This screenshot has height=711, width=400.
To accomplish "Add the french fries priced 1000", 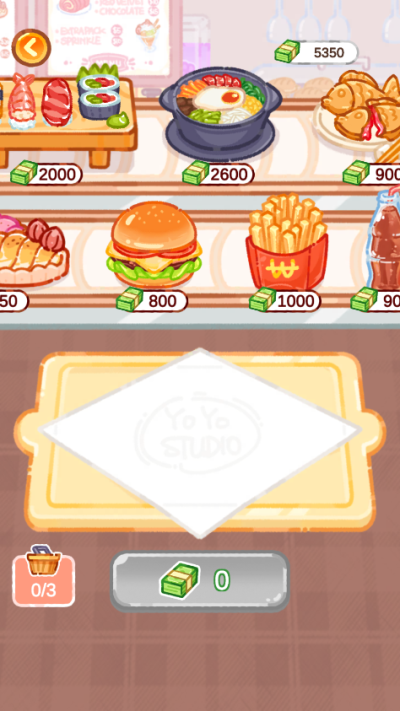I will pyautogui.click(x=287, y=241).
